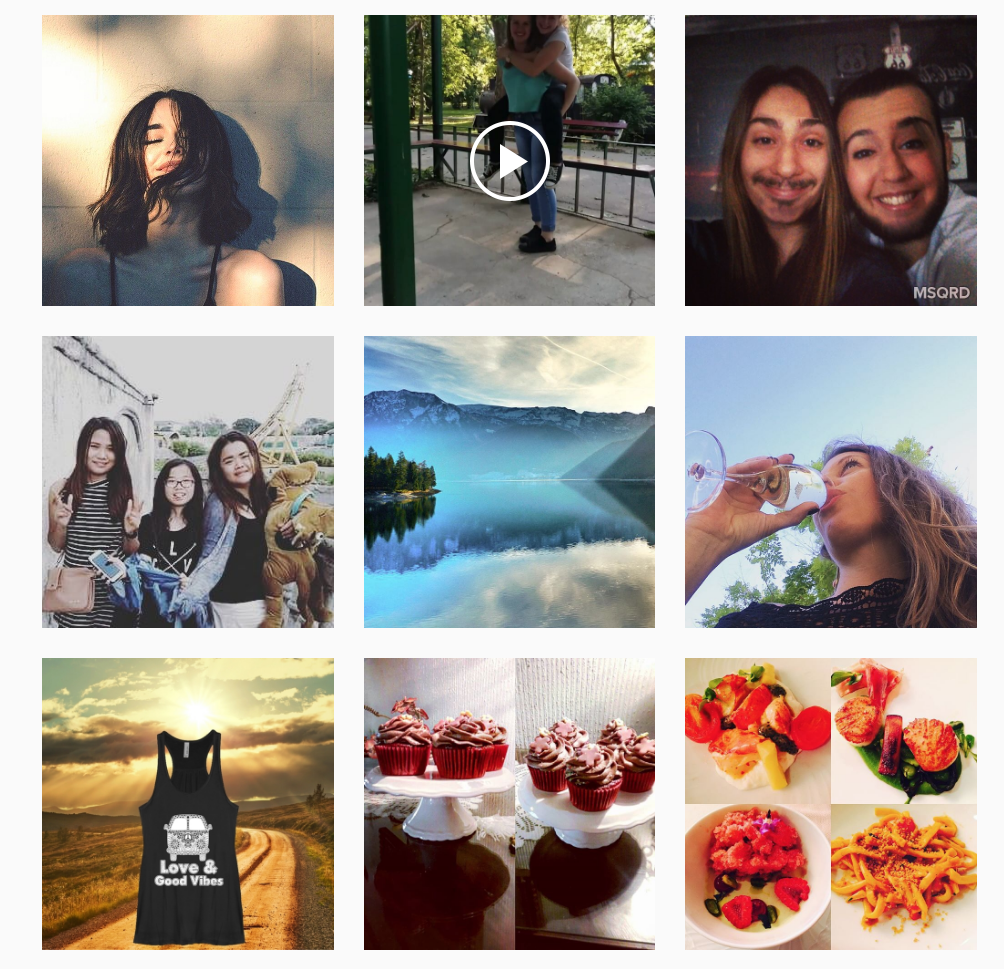Image resolution: width=1004 pixels, height=969 pixels.
Task: Open the blue mountain lake landscape photo
Action: [509, 482]
